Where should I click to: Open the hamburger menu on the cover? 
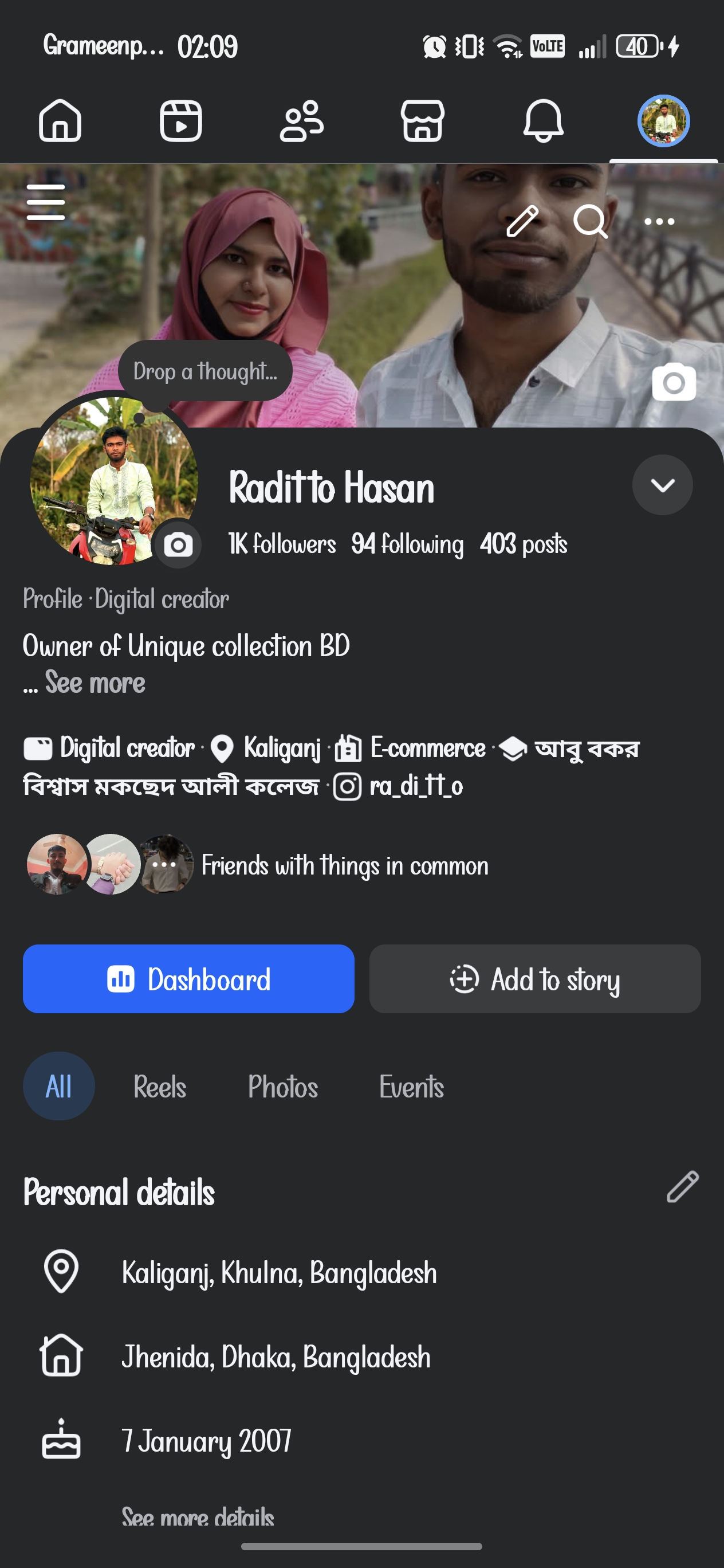click(x=46, y=202)
